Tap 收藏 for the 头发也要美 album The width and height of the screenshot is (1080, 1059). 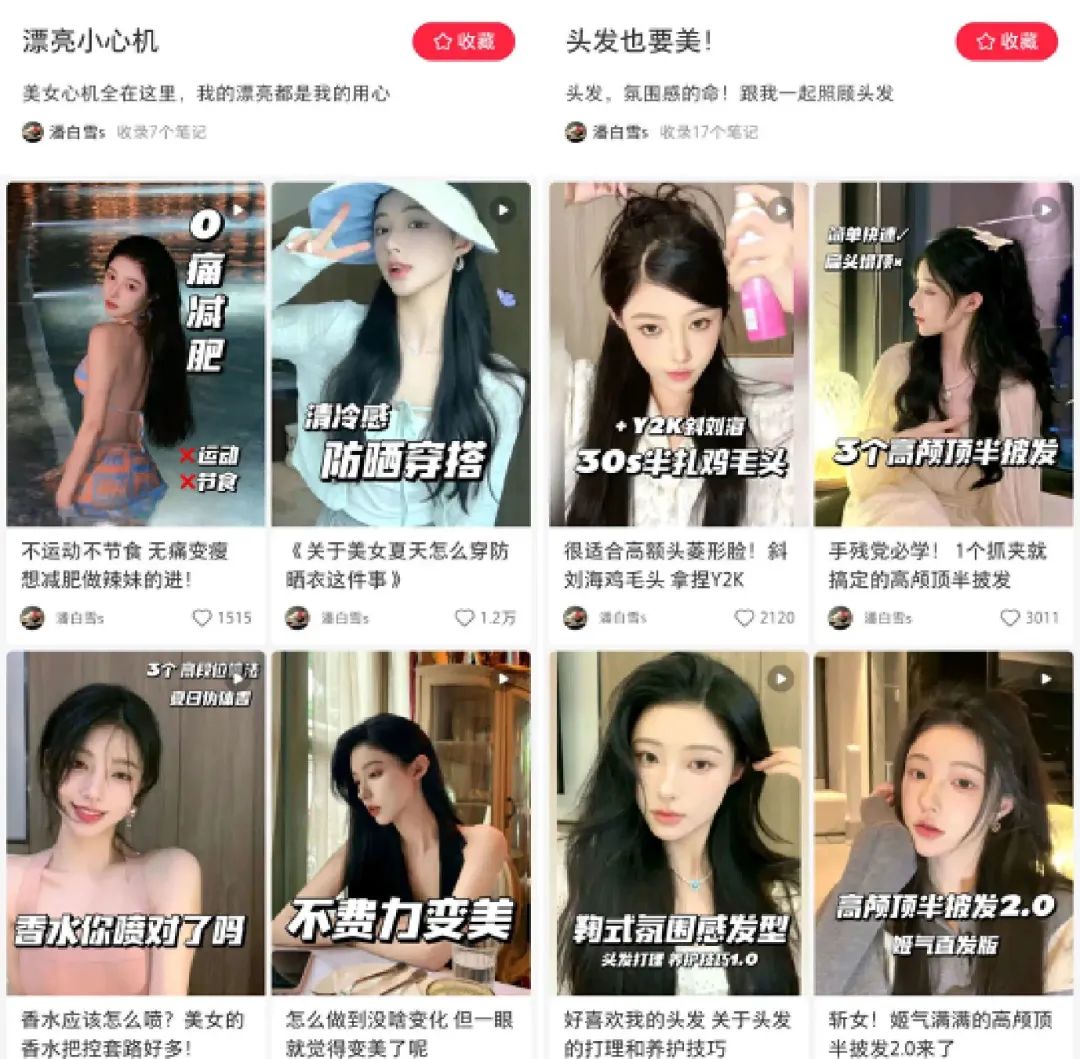1006,41
